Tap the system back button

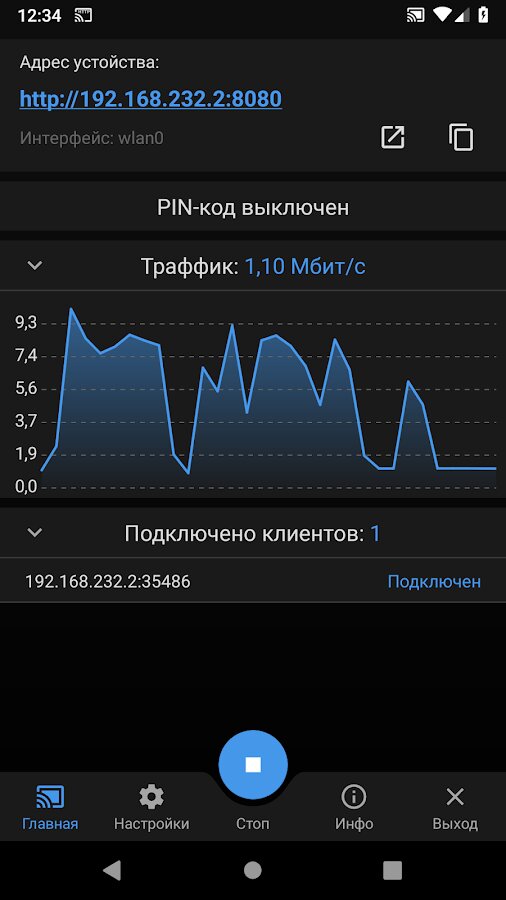pos(112,870)
